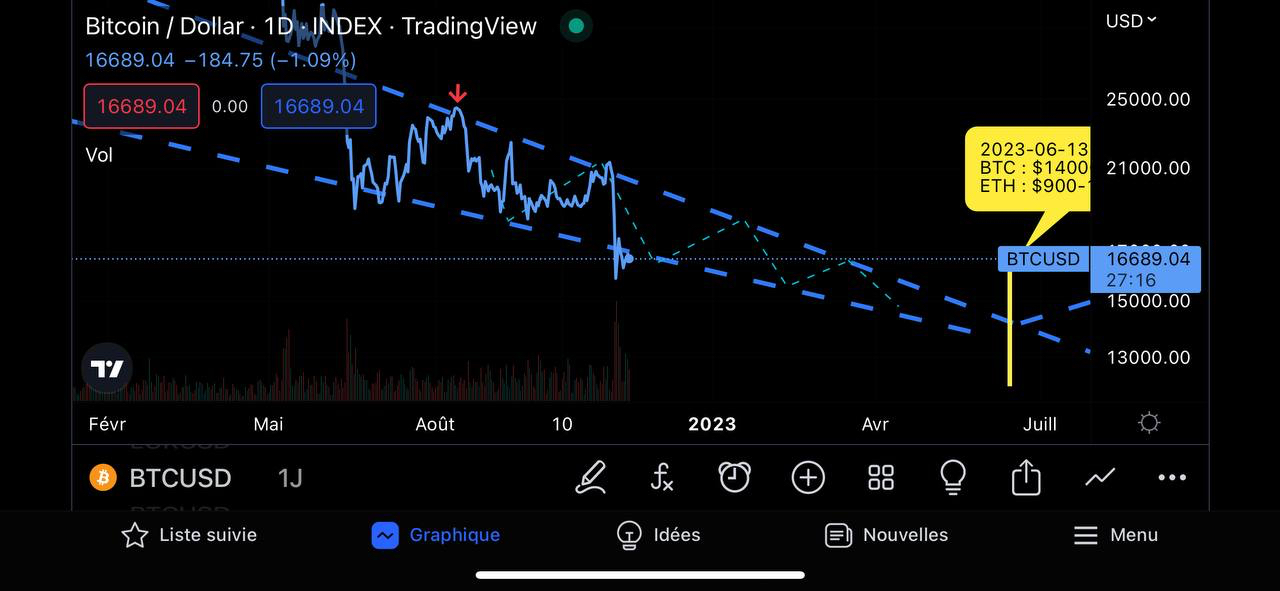The height and width of the screenshot is (591, 1280).
Task: Change the chart type
Action: click(x=1100, y=478)
